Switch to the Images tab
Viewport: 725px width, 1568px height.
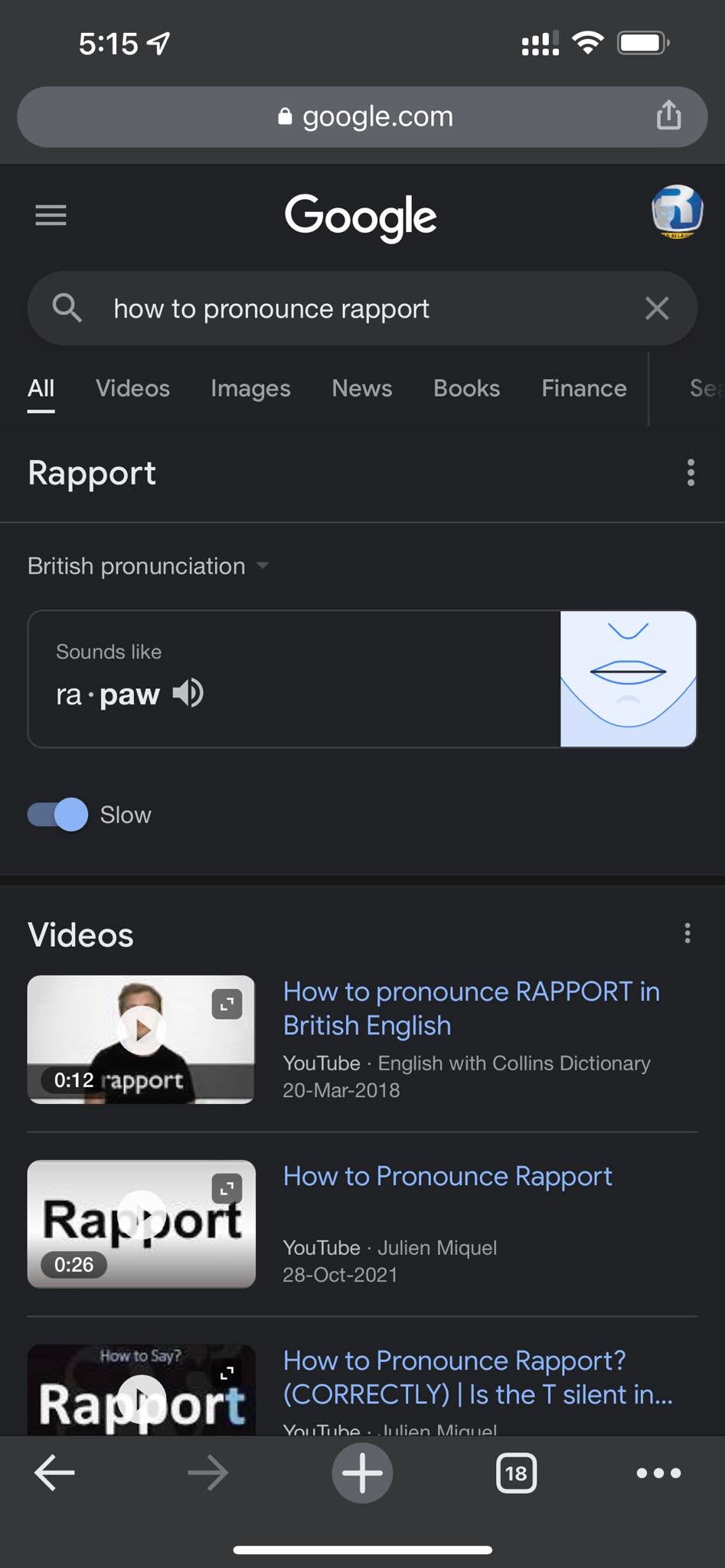point(250,388)
